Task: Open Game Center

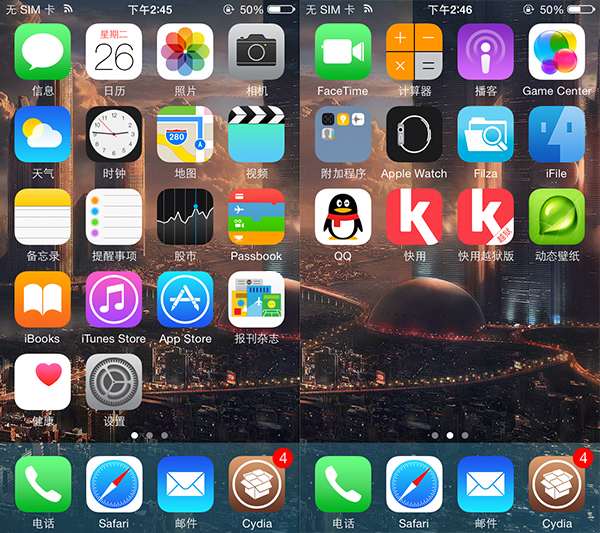Action: 557,52
